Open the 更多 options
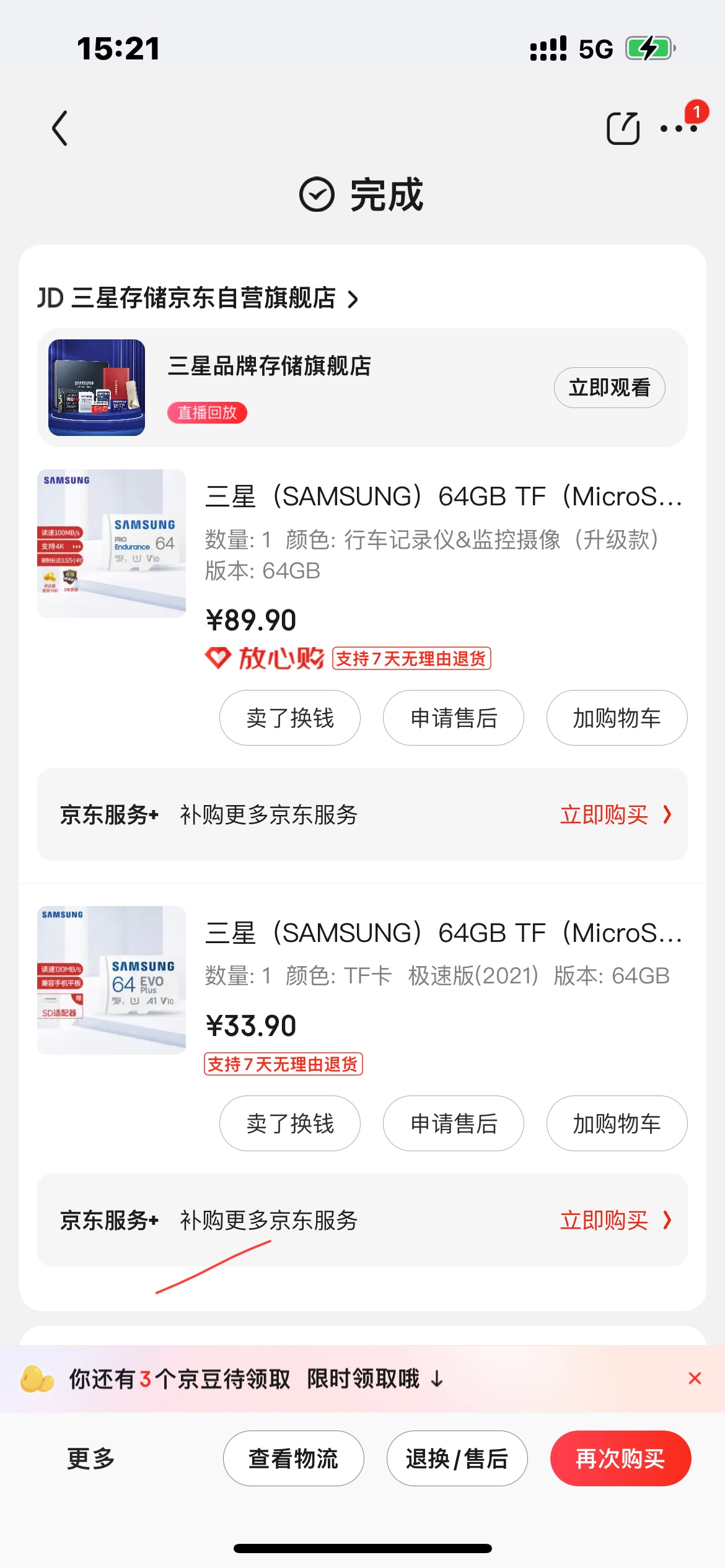The height and width of the screenshot is (1568, 725). click(x=91, y=1458)
